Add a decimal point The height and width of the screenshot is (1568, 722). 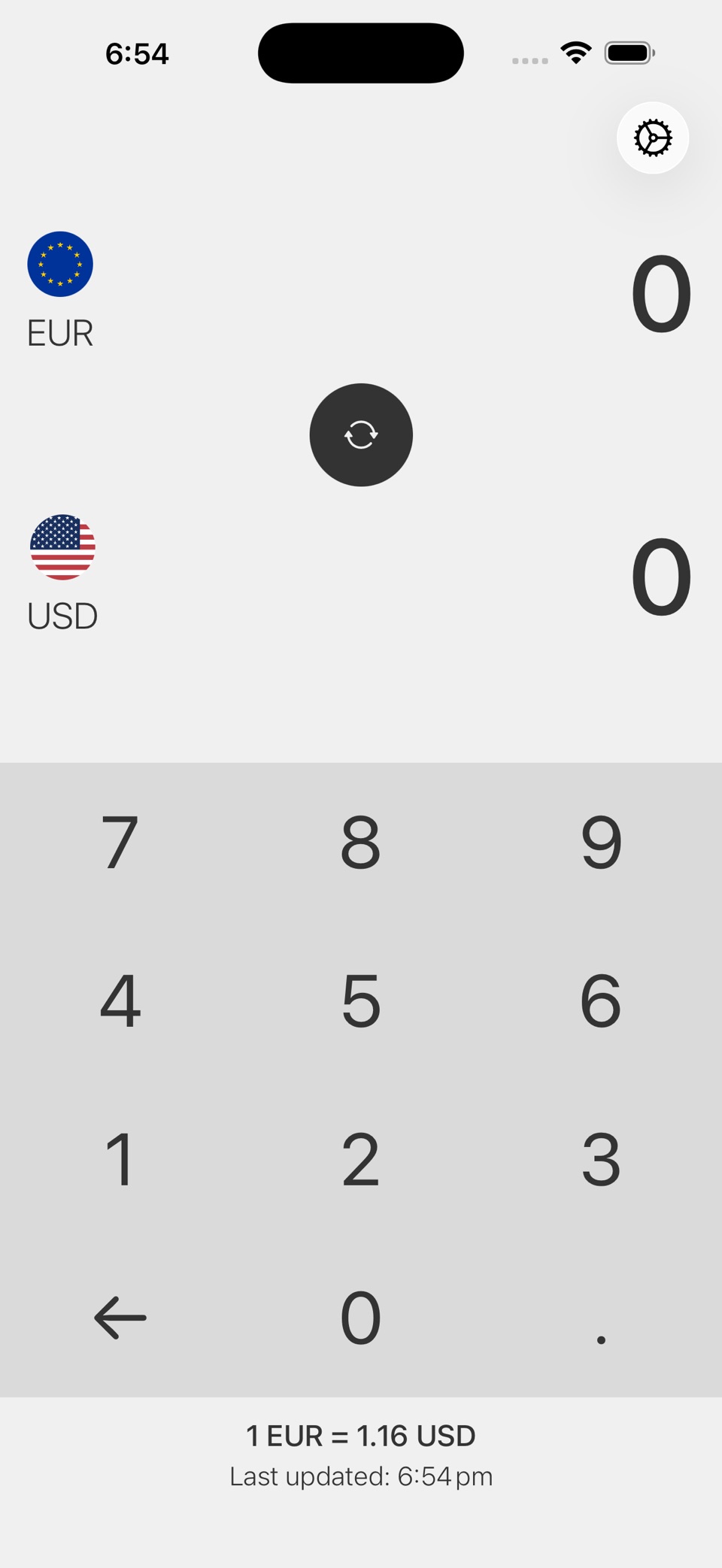(x=602, y=1318)
